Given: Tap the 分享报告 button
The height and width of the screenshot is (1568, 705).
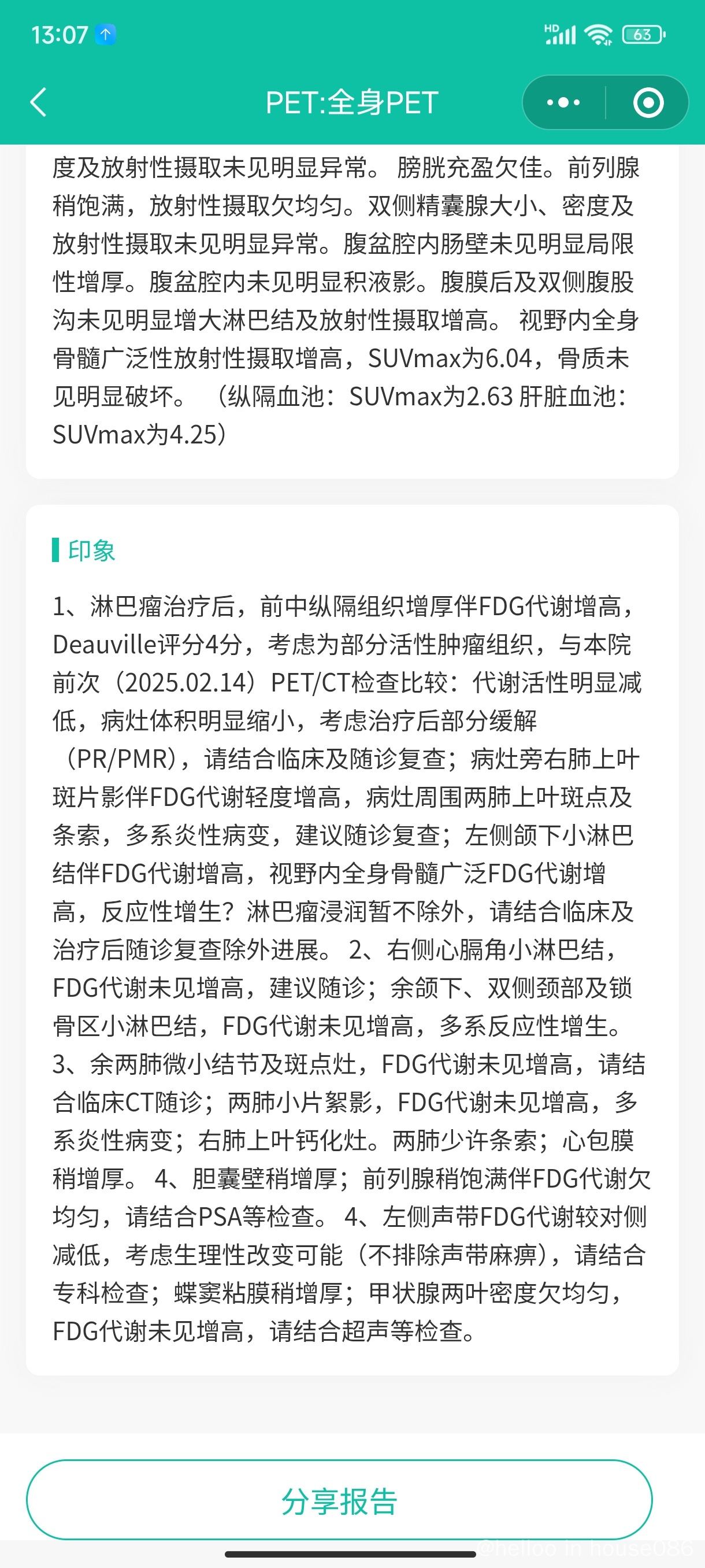Looking at the screenshot, I should (339, 1500).
